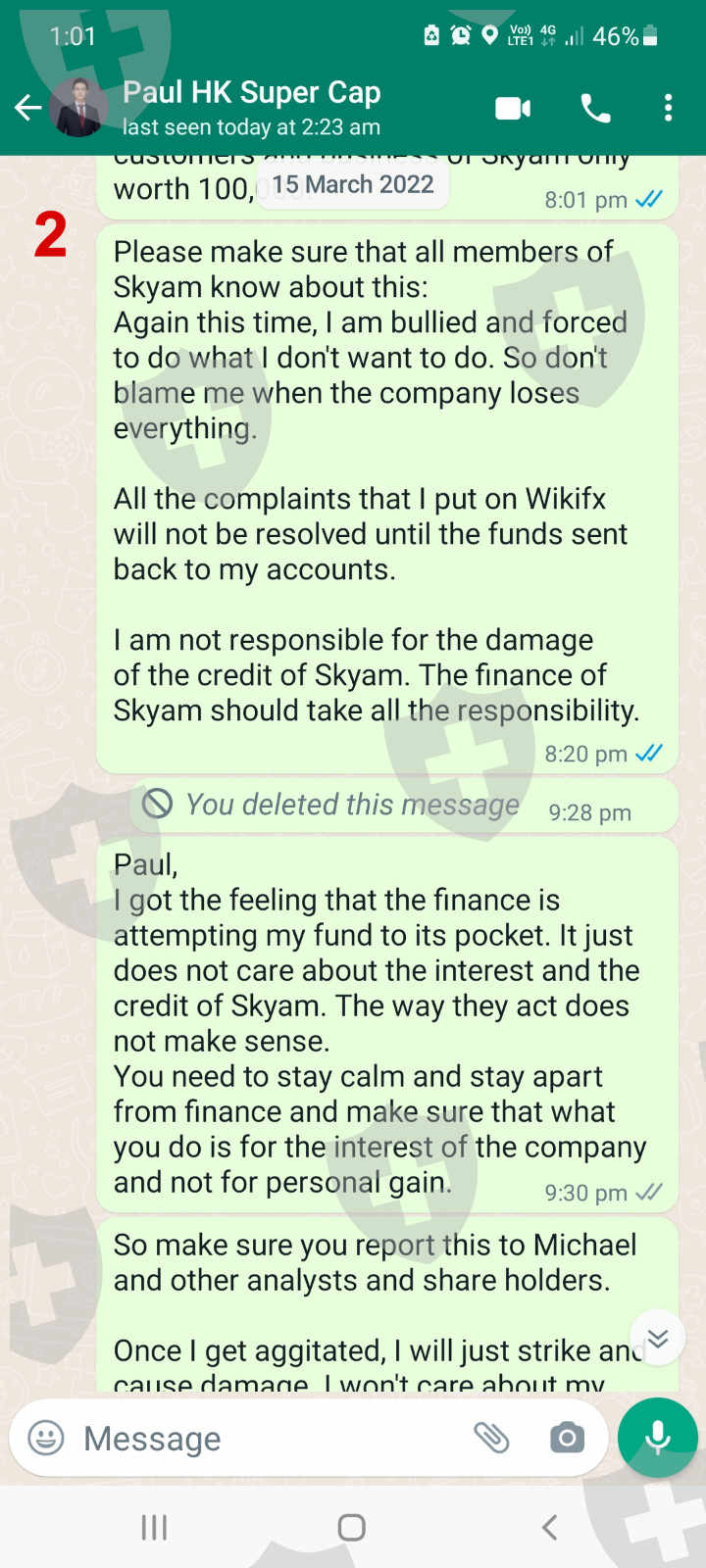Open the three-dot overflow menu

(668, 108)
